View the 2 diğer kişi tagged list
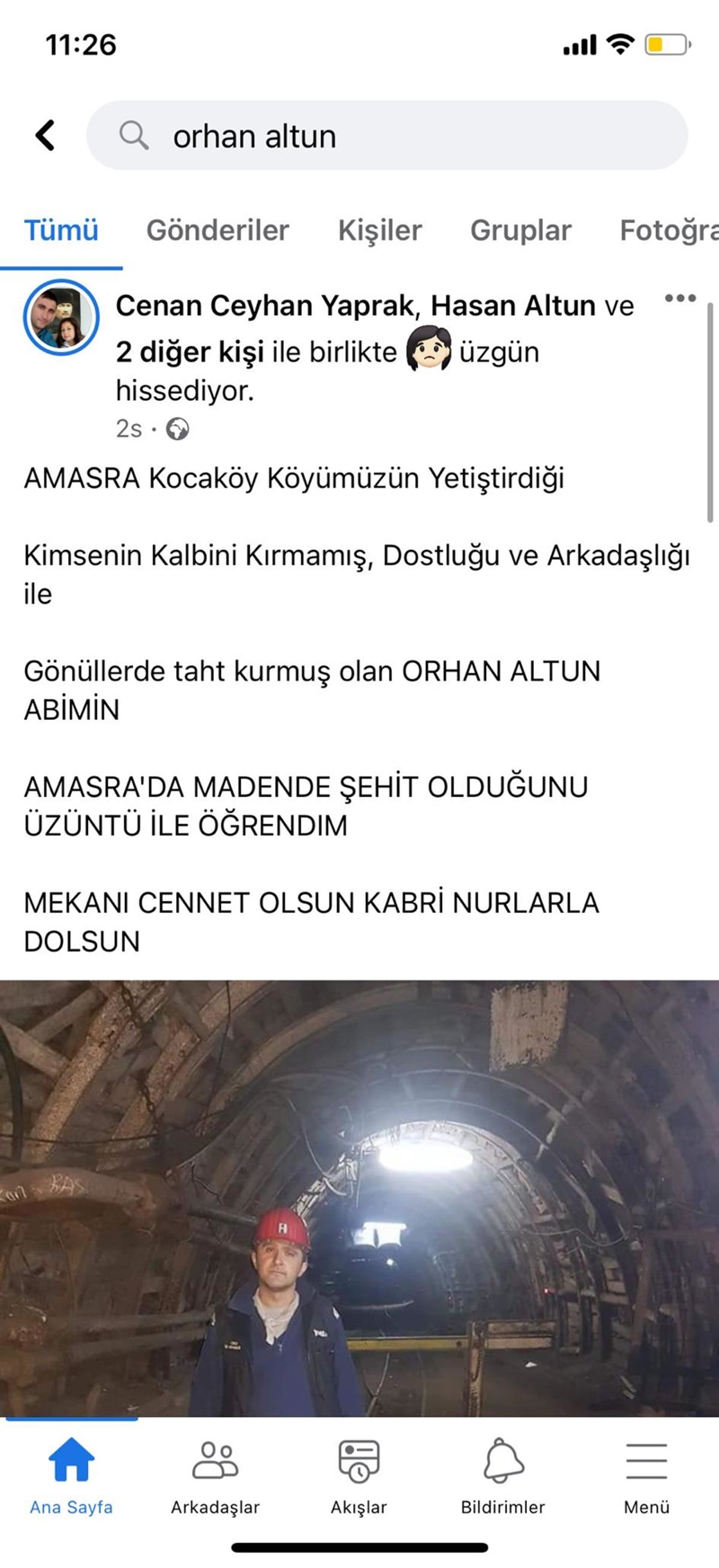 pyautogui.click(x=190, y=351)
